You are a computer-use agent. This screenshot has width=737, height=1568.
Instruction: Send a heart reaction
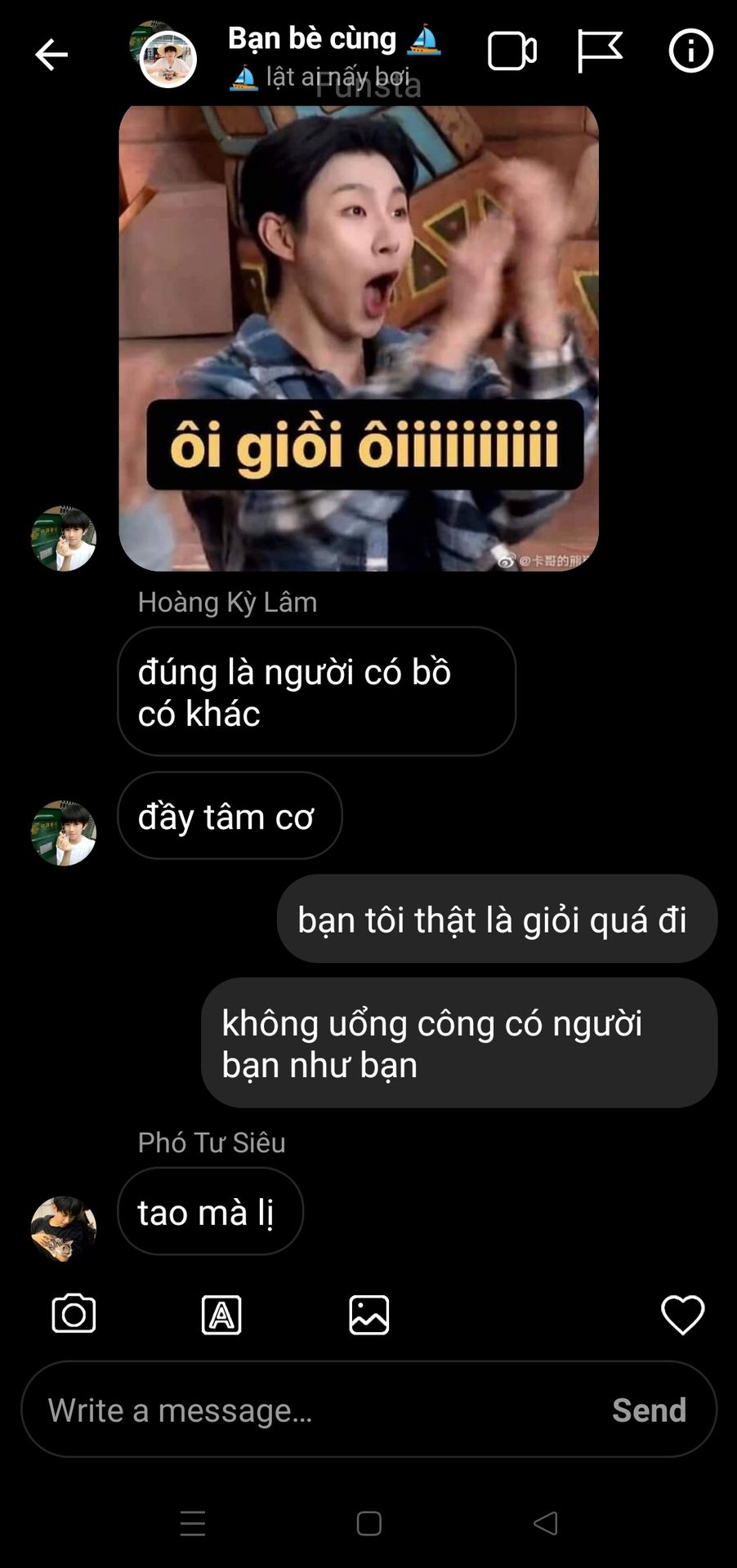pyautogui.click(x=682, y=1315)
